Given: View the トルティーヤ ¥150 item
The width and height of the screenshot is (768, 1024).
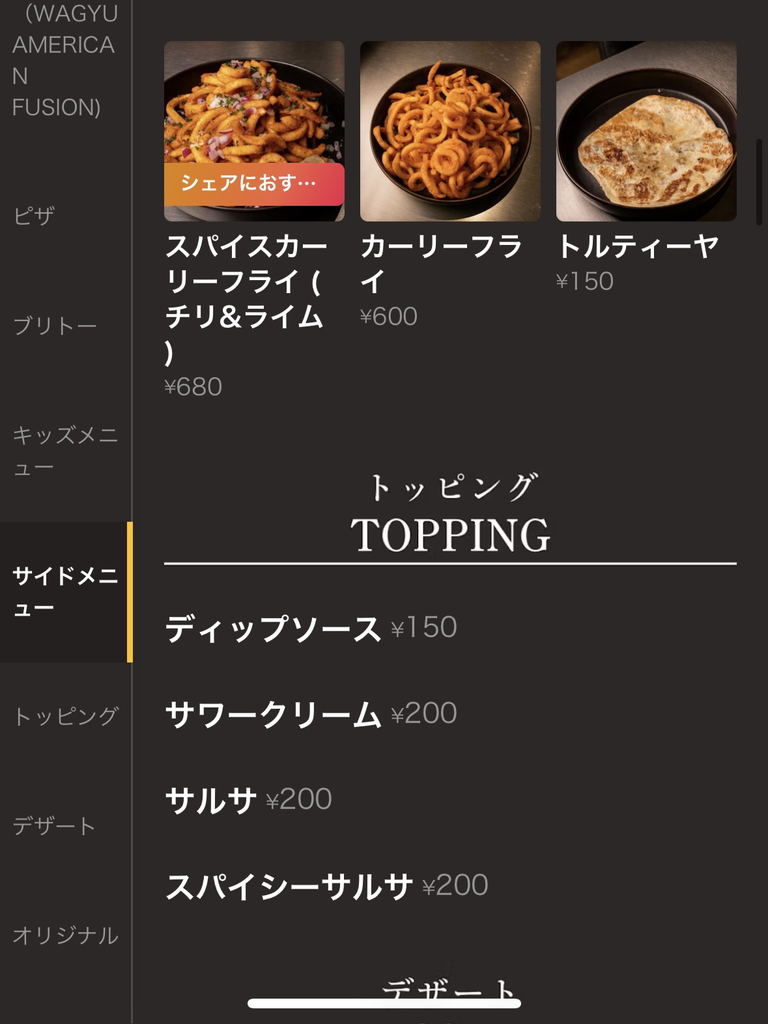Looking at the screenshot, I should point(646,131).
